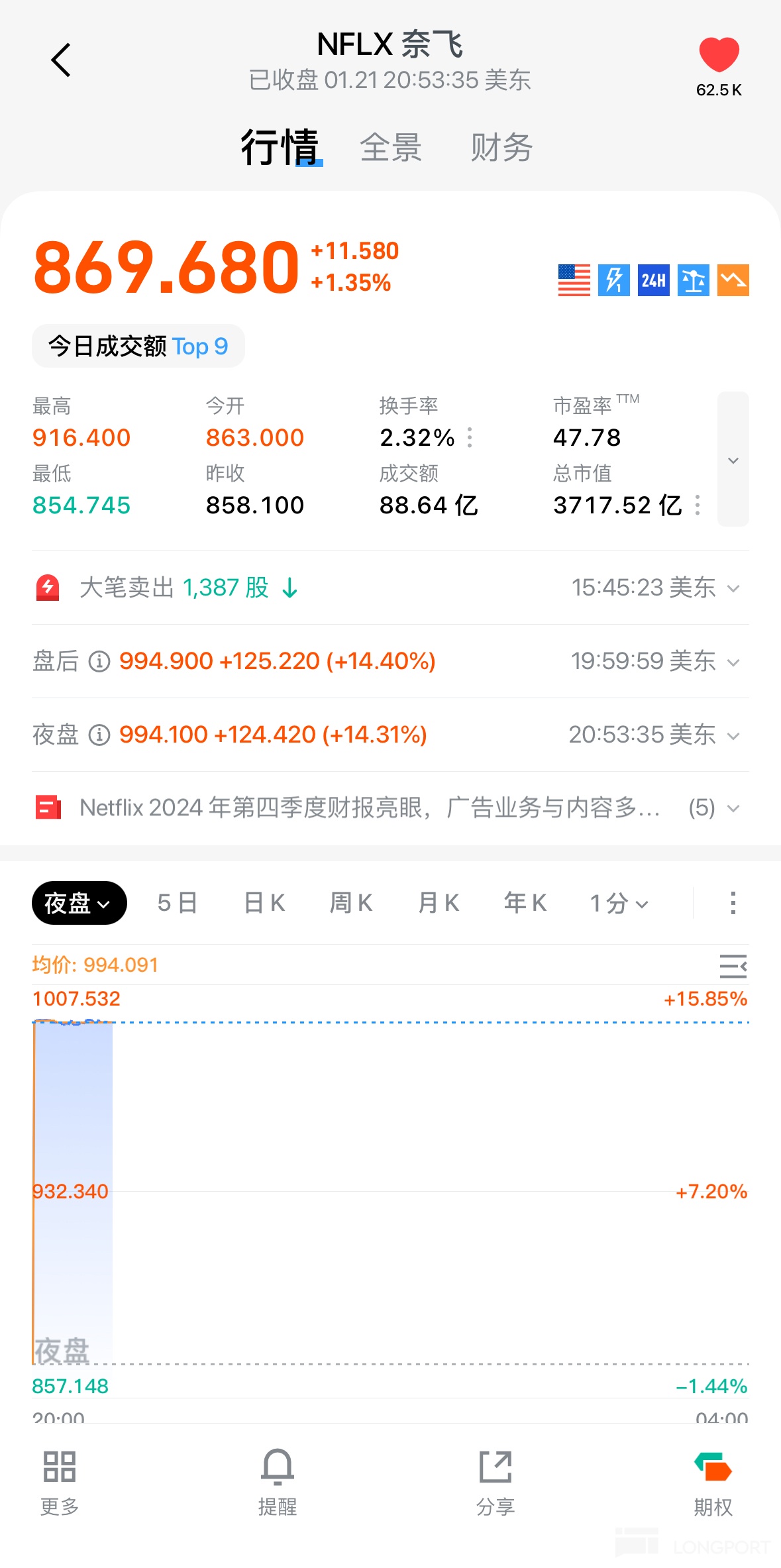Open the 夜盘 chart session dropdown

(x=79, y=903)
